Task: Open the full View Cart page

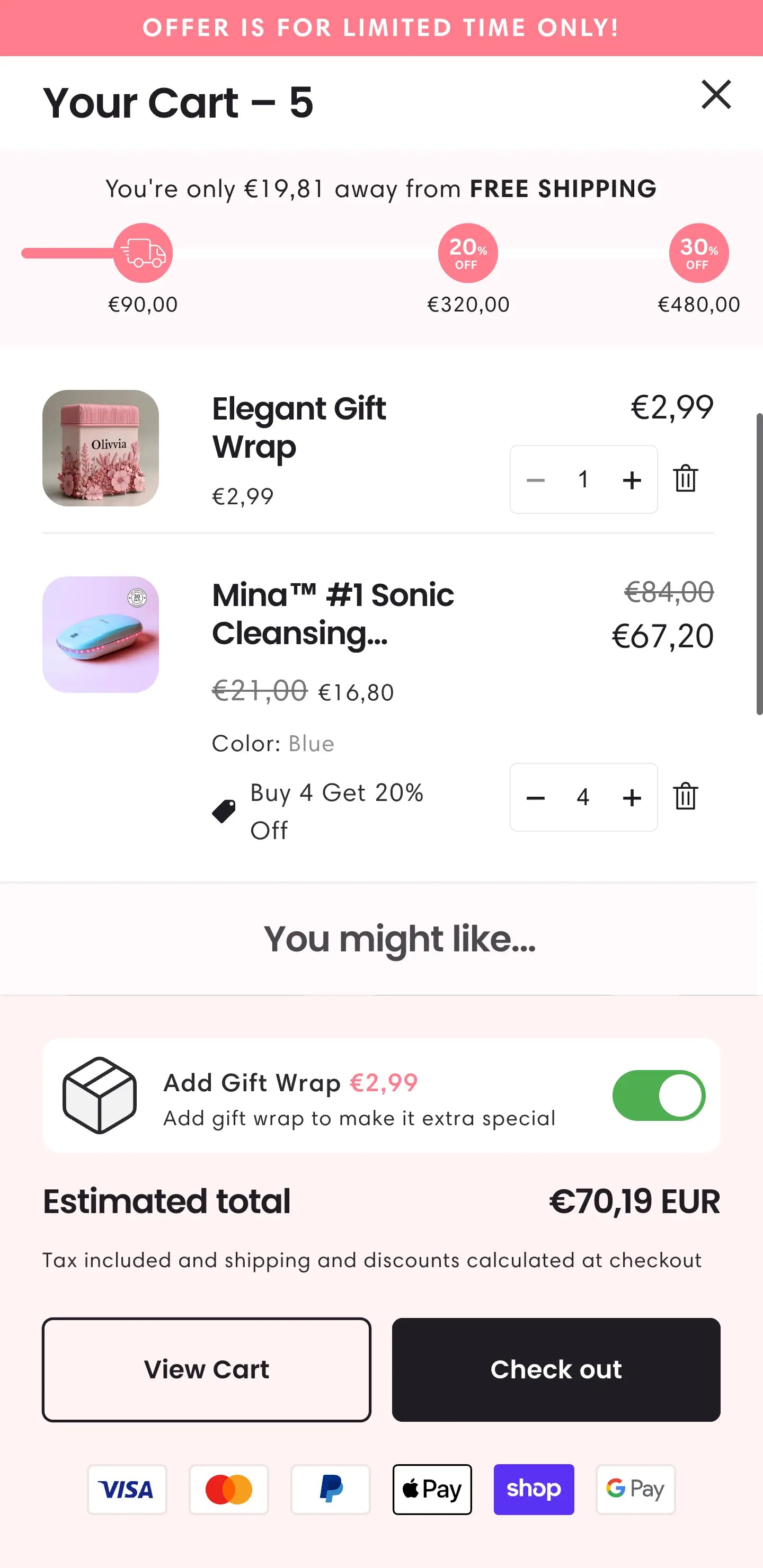Action: [x=207, y=1369]
